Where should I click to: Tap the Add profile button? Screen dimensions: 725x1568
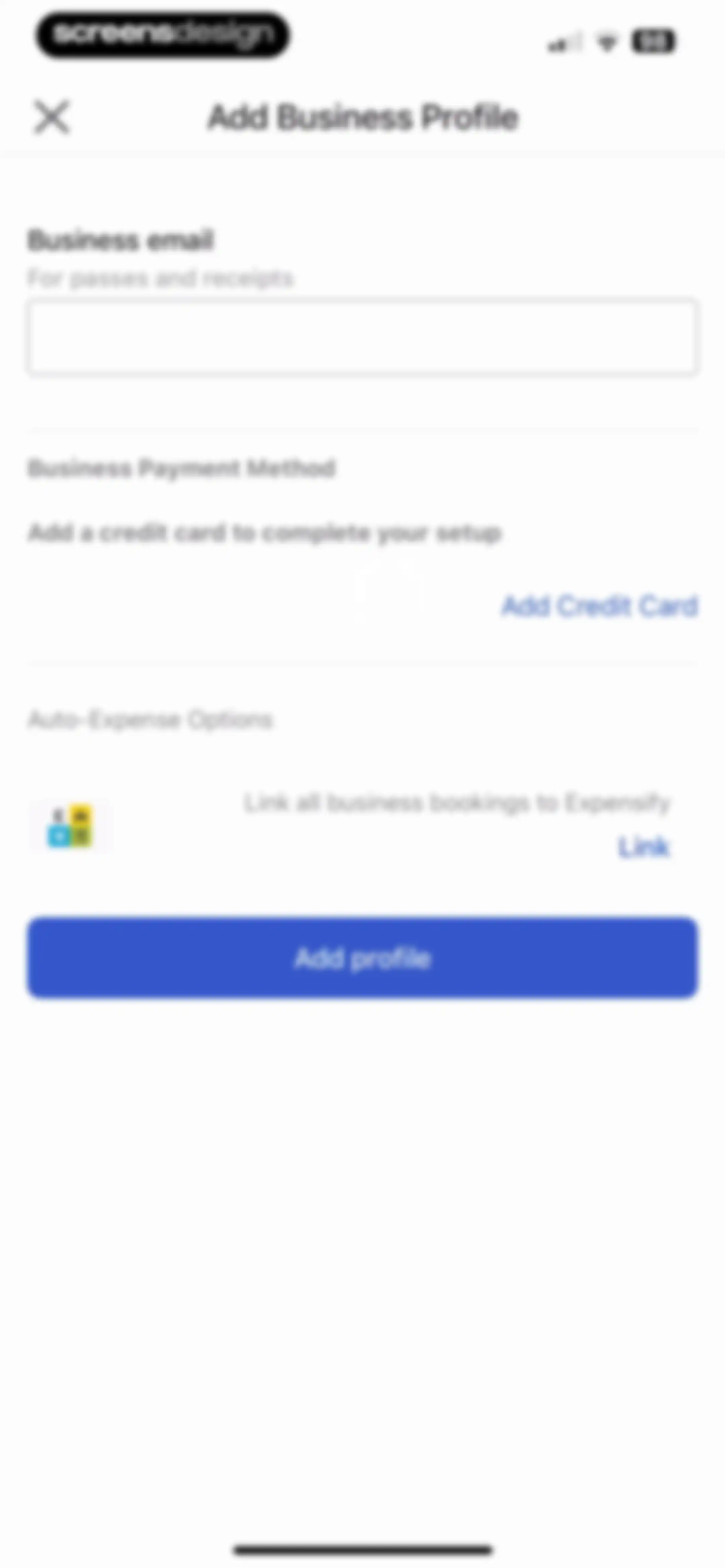pyautogui.click(x=362, y=958)
